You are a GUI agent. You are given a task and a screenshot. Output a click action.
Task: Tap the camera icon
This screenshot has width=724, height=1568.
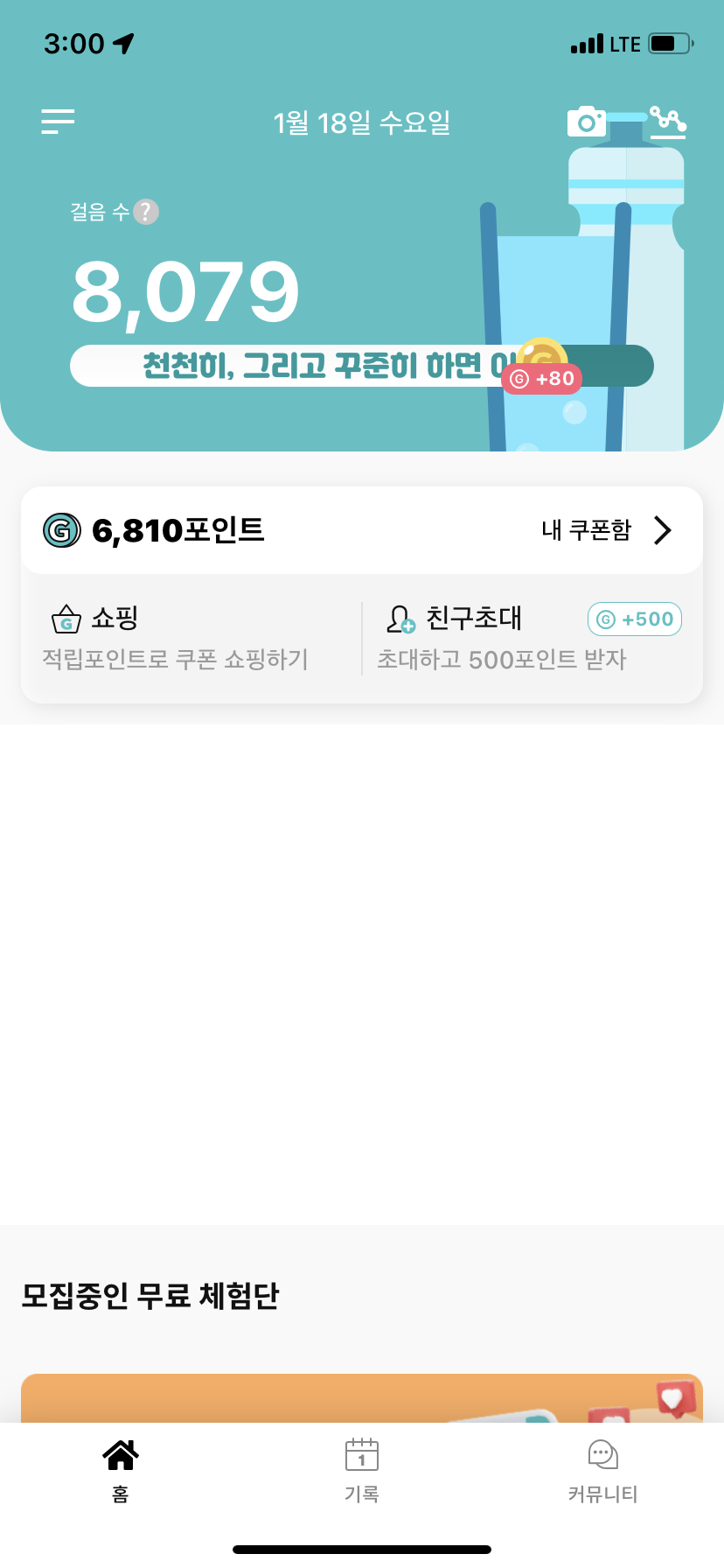(x=586, y=122)
